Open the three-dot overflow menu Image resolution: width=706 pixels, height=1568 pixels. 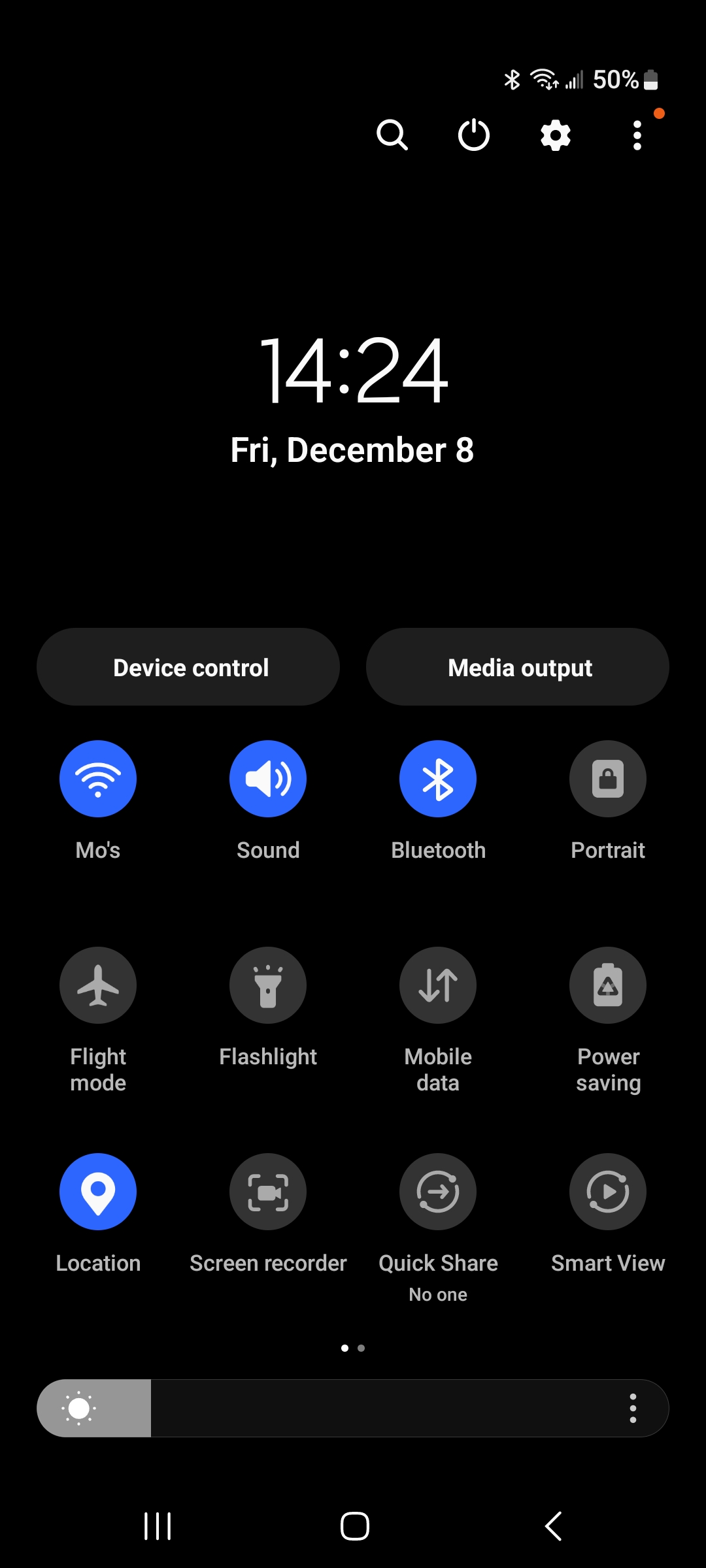pos(636,135)
